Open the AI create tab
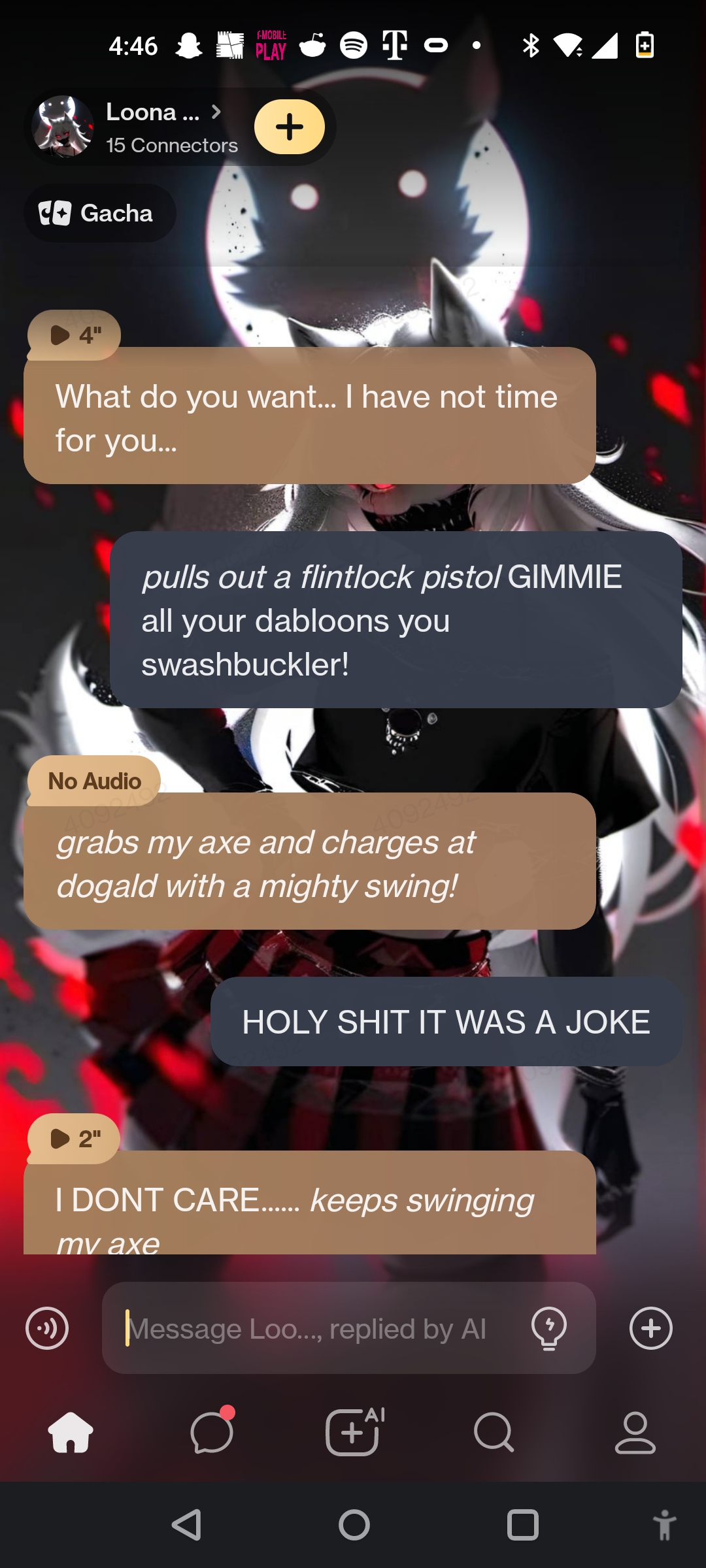The width and height of the screenshot is (706, 1568). pos(353,1432)
